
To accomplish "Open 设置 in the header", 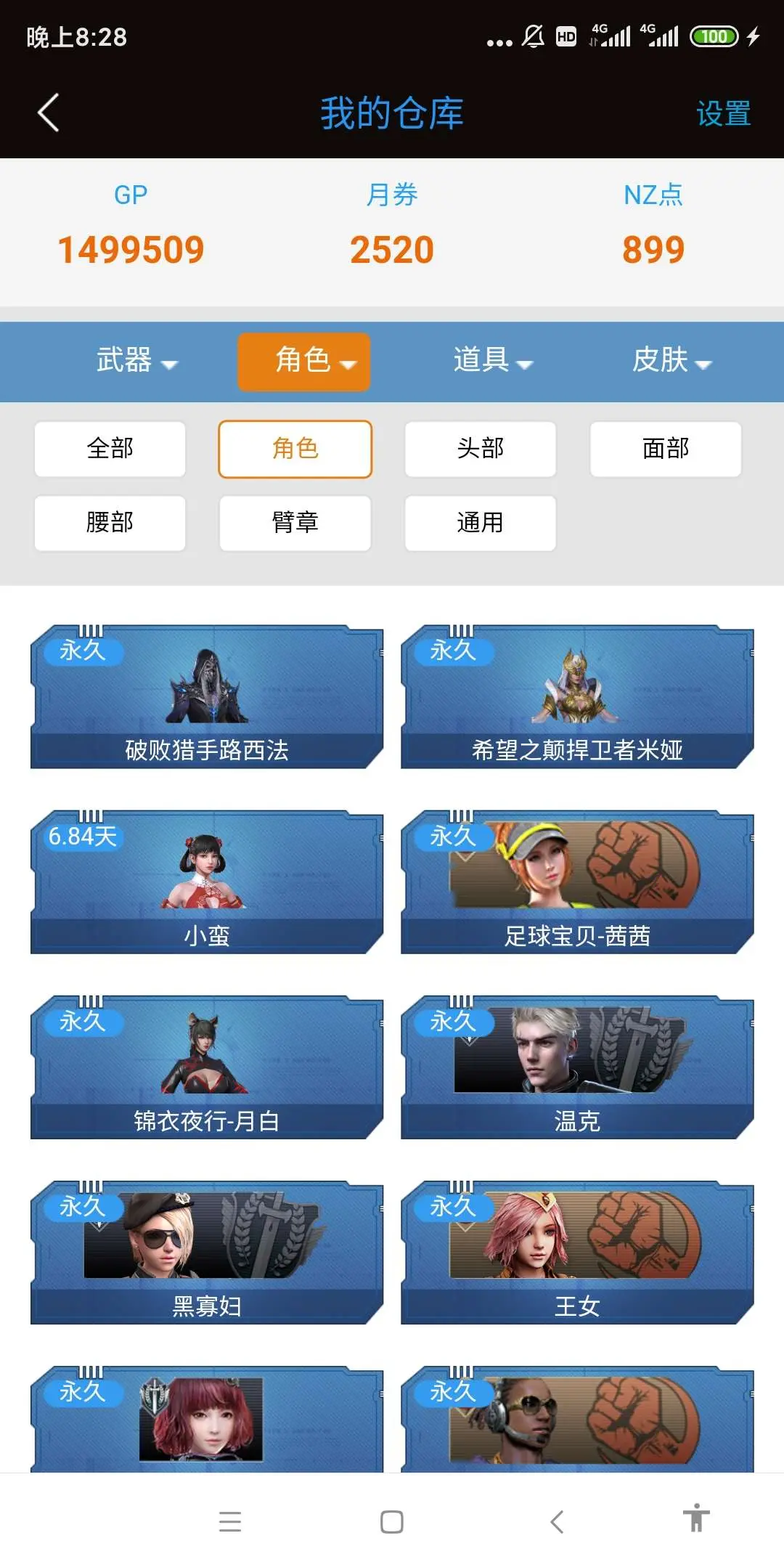I will pos(723,114).
